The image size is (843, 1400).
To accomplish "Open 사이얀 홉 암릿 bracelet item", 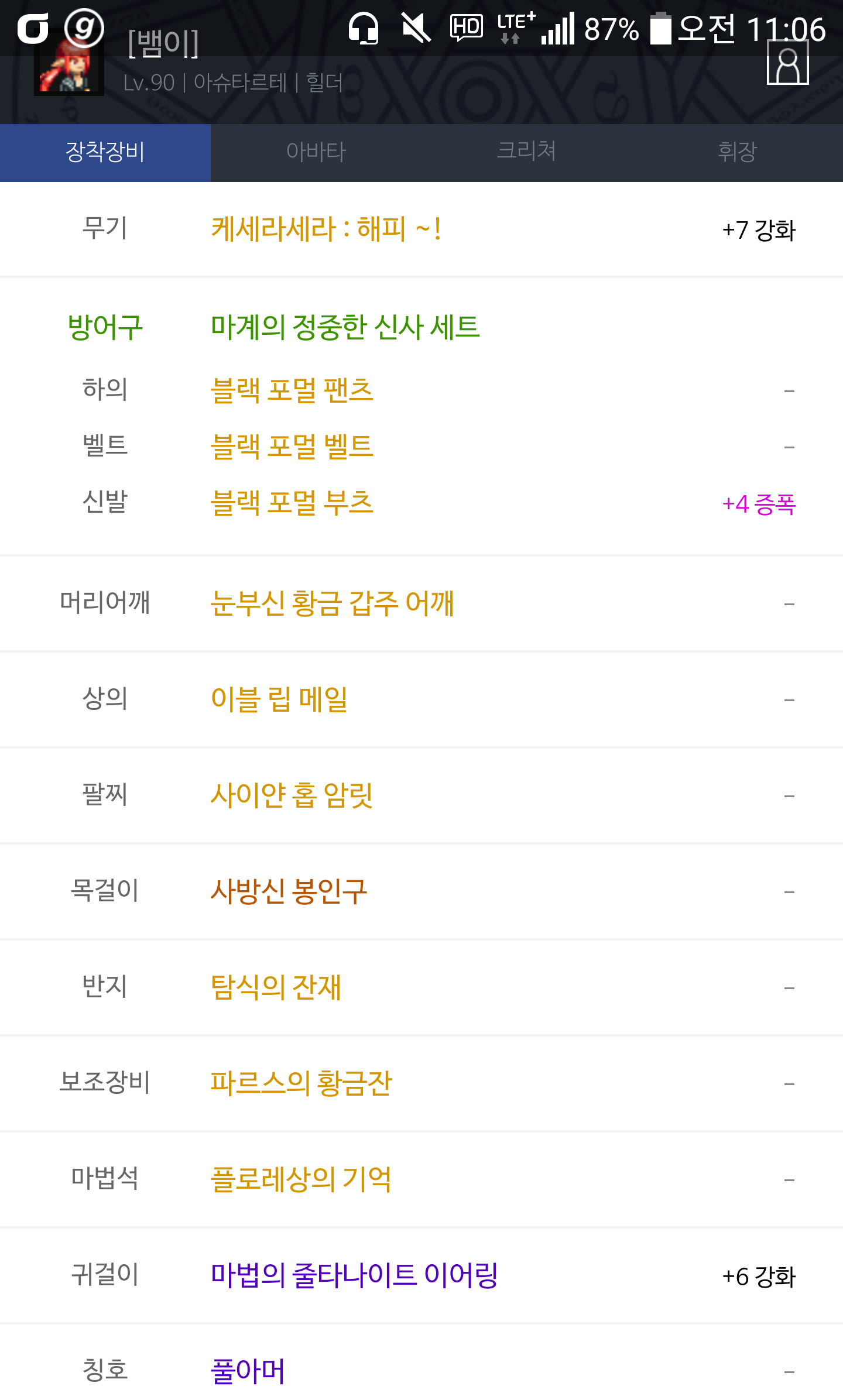I will pyautogui.click(x=292, y=795).
